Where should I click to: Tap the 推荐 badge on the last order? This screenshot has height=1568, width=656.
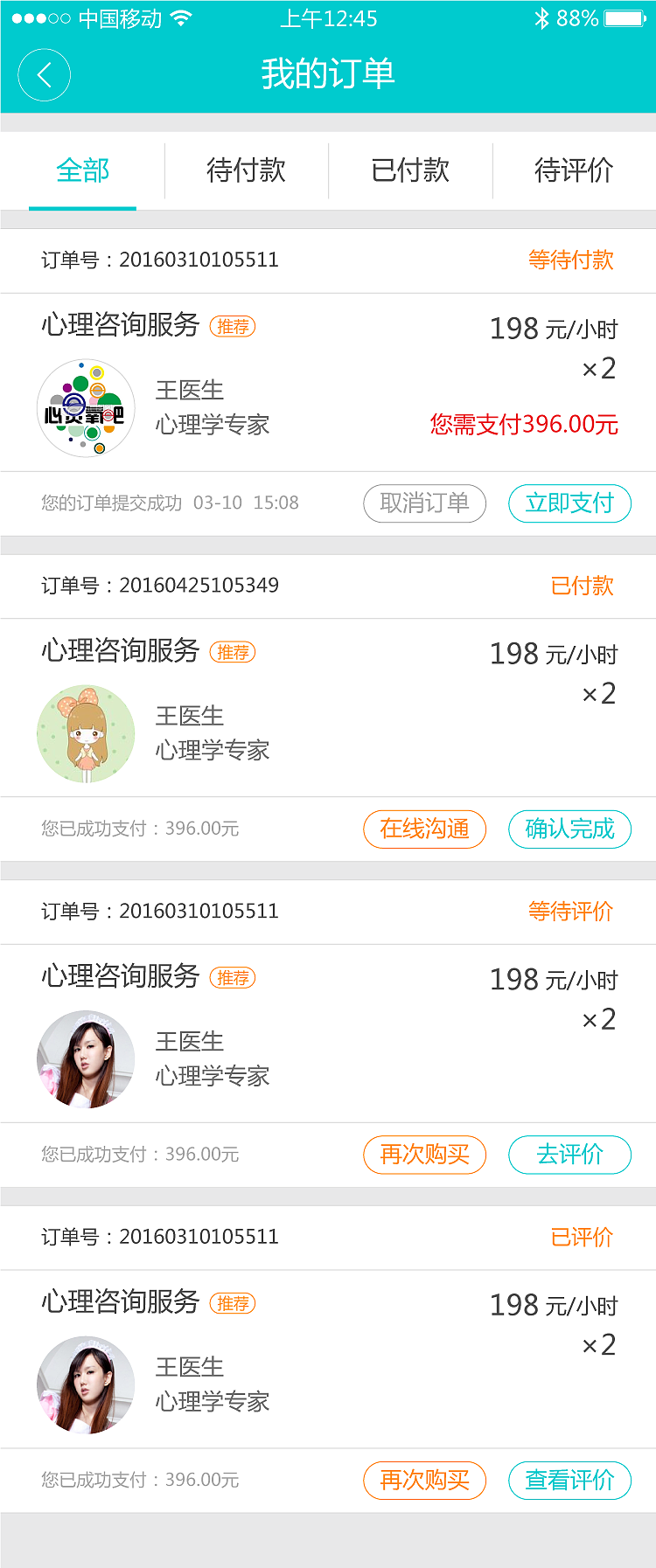(232, 1302)
